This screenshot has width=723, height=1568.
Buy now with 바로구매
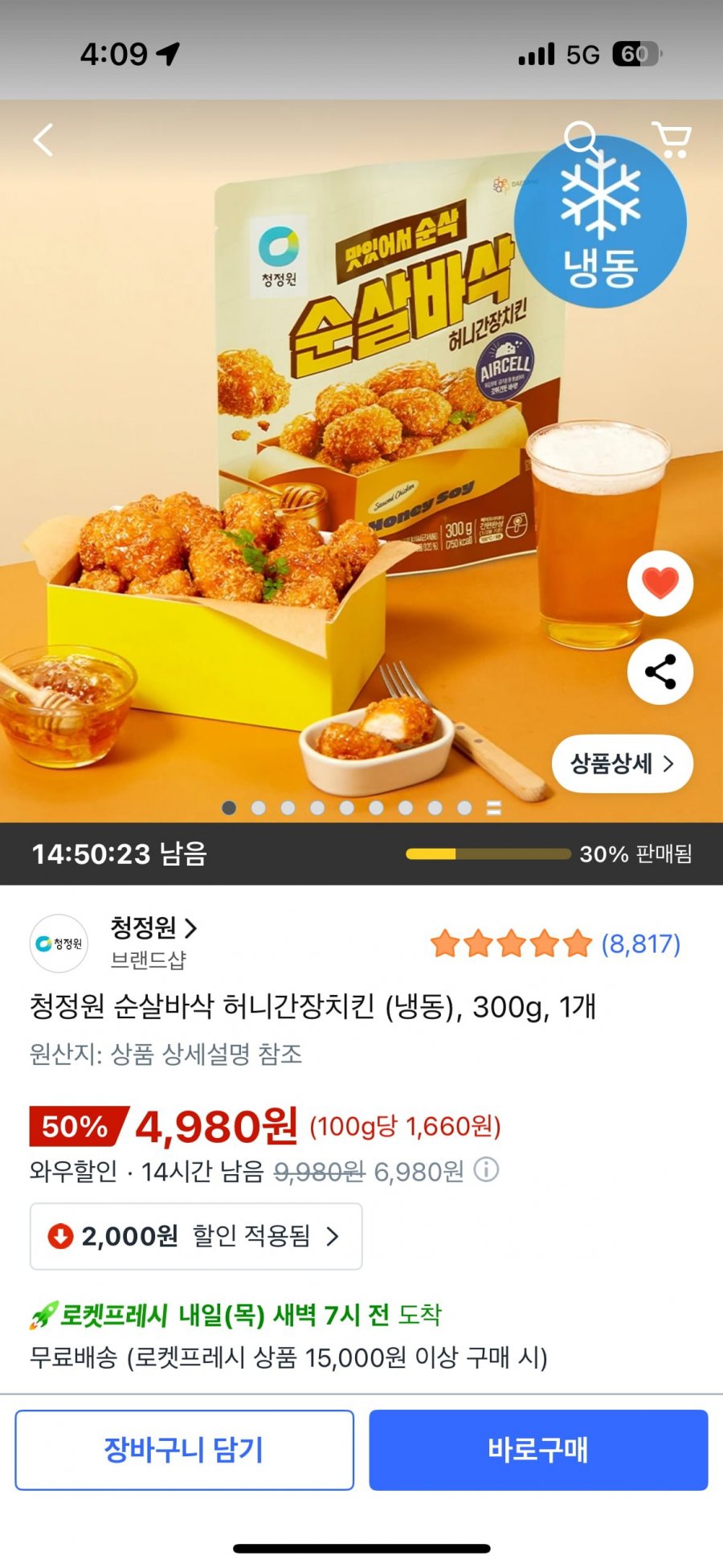538,1450
